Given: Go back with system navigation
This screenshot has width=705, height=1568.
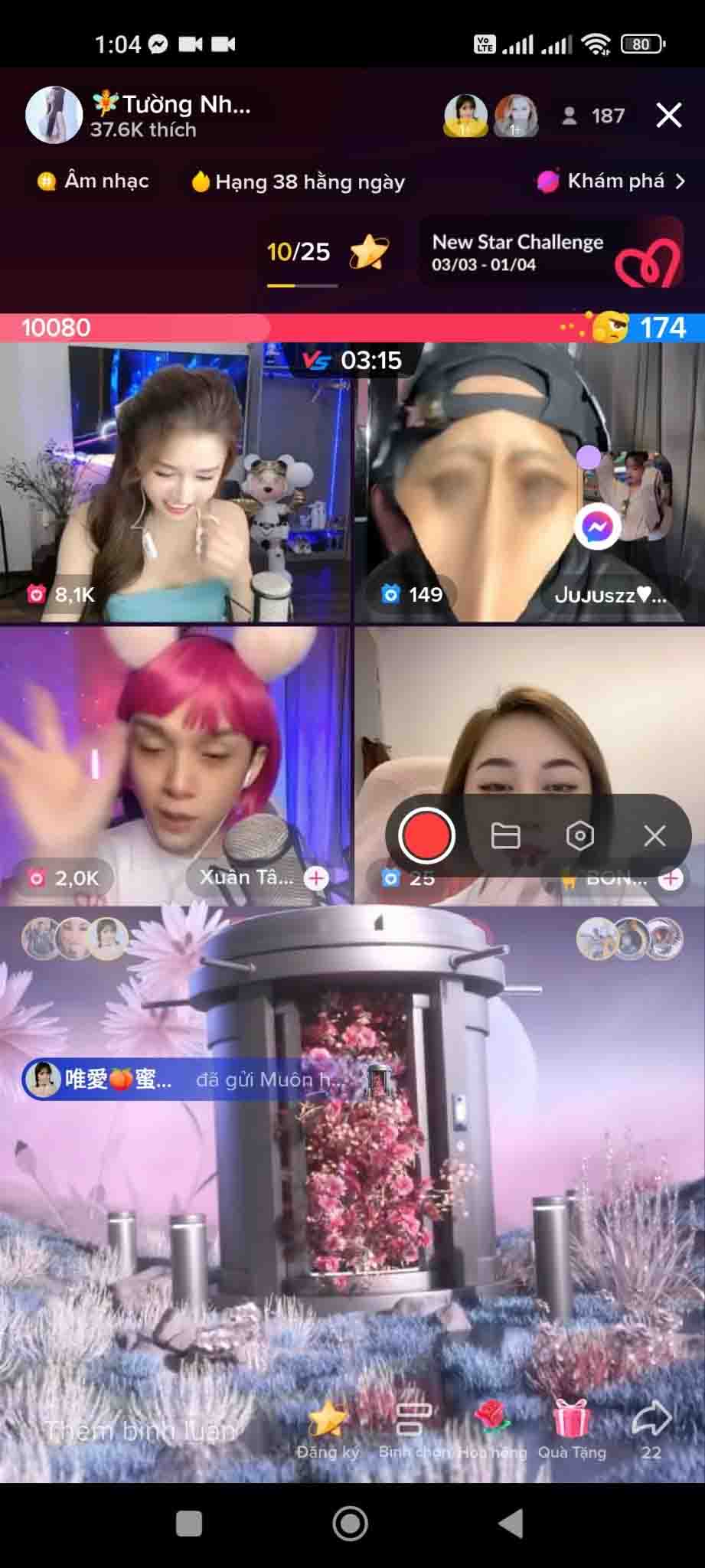Looking at the screenshot, I should click(511, 1524).
